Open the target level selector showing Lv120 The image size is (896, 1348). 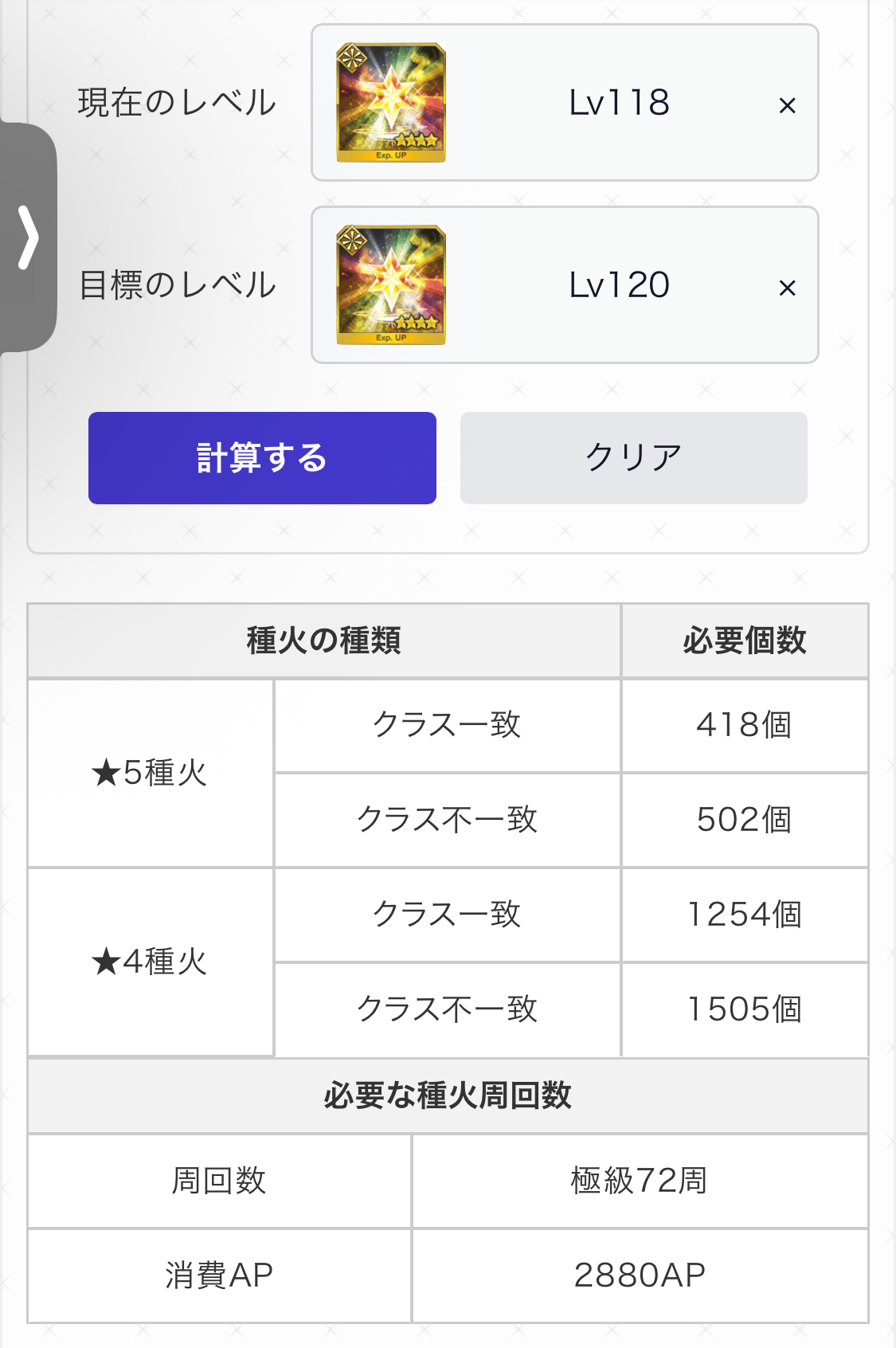point(618,285)
